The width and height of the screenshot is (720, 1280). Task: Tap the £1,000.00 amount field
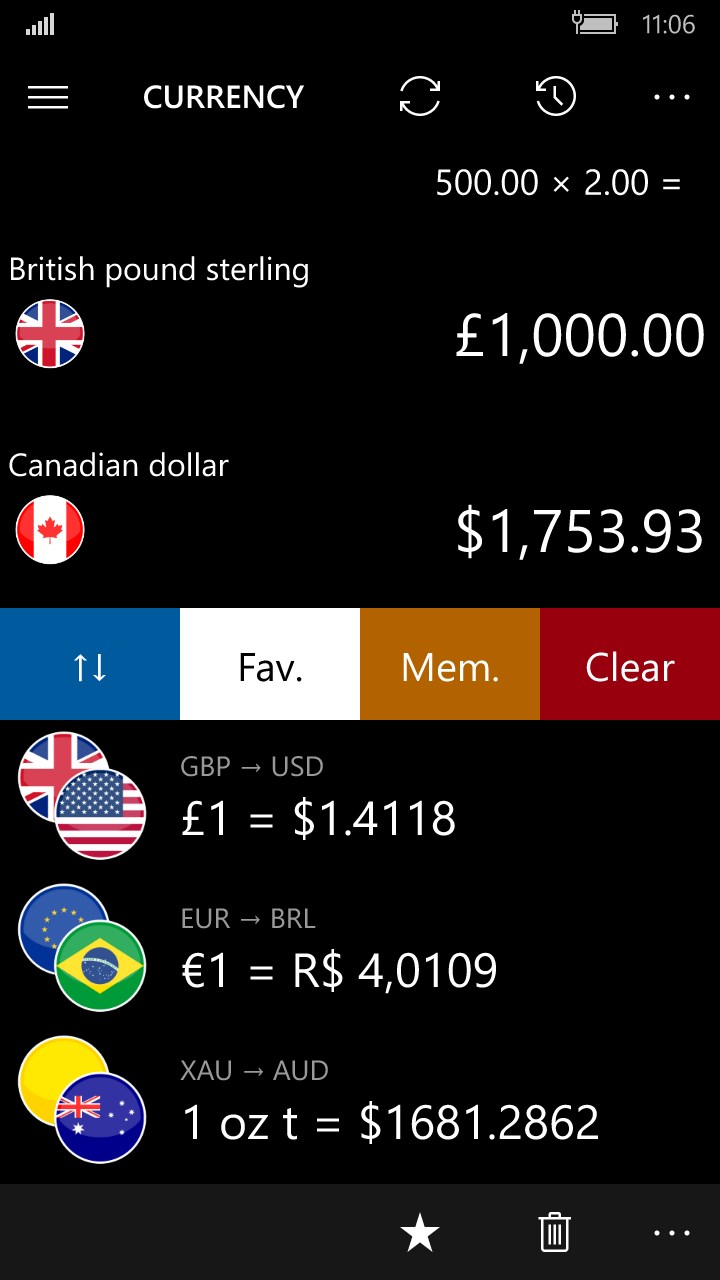[578, 334]
